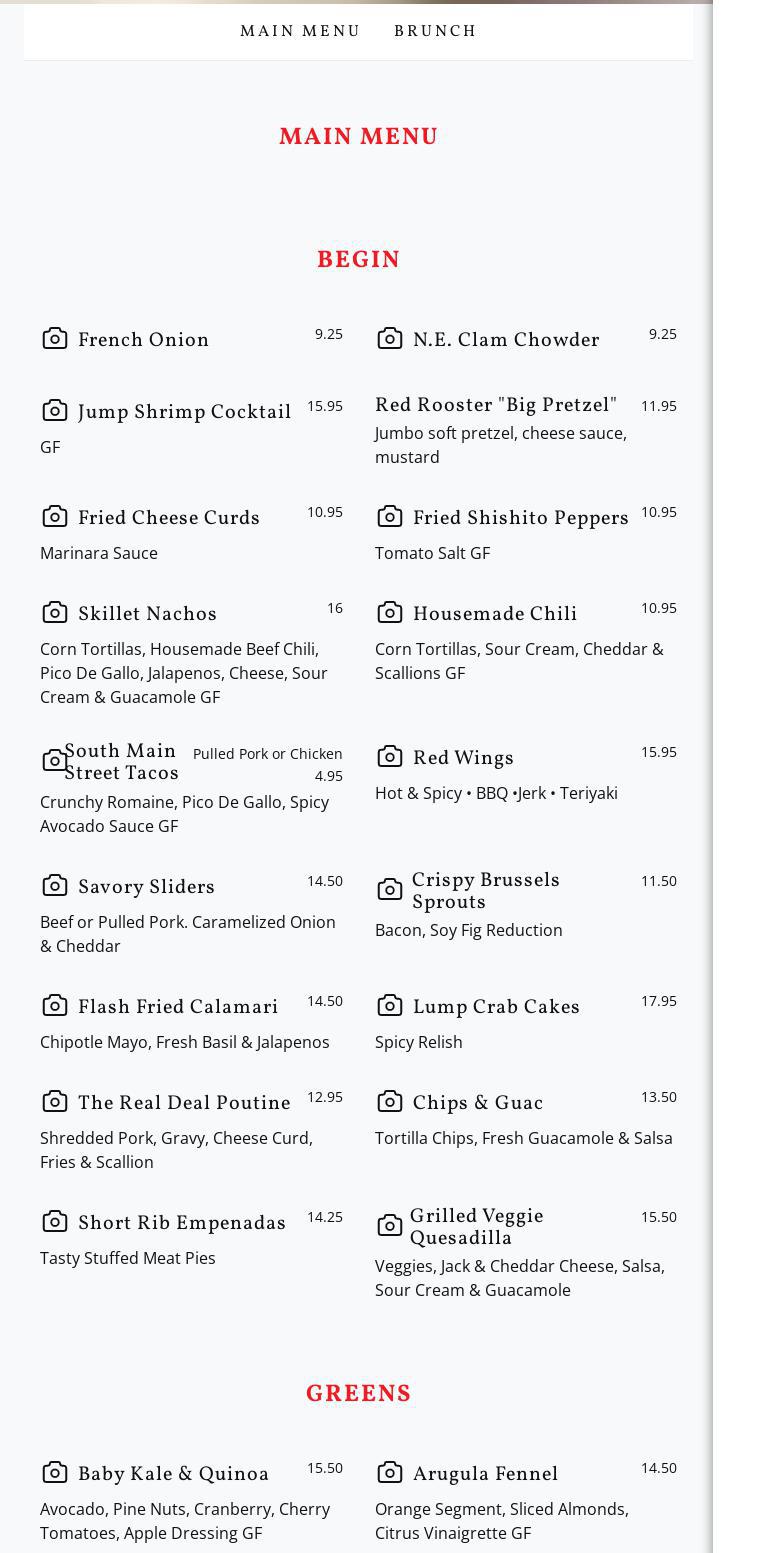Tap the camera icon by Savory Sliders
The image size is (770, 1553).
tap(55, 886)
